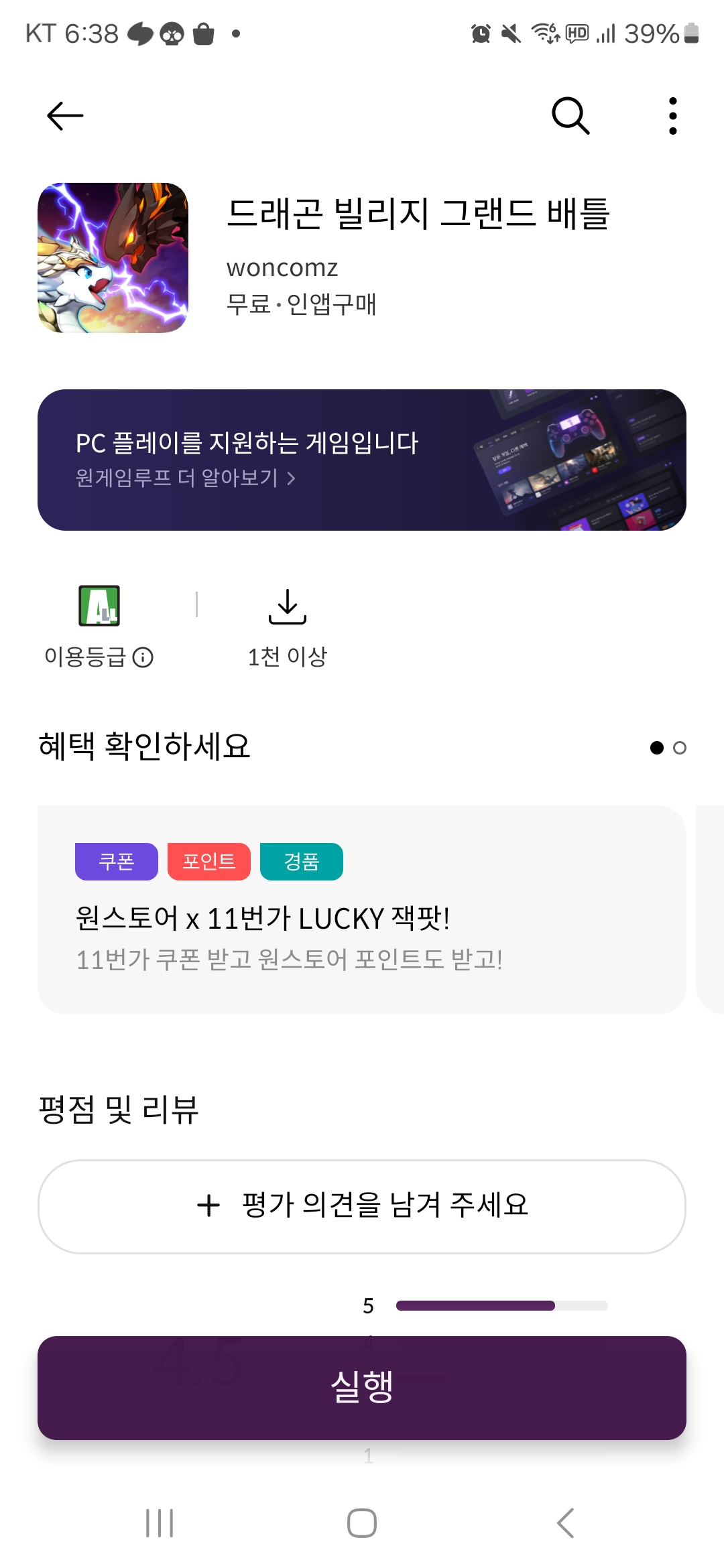The image size is (724, 1568).
Task: Launch the game with 실행 button
Action: 362,1387
